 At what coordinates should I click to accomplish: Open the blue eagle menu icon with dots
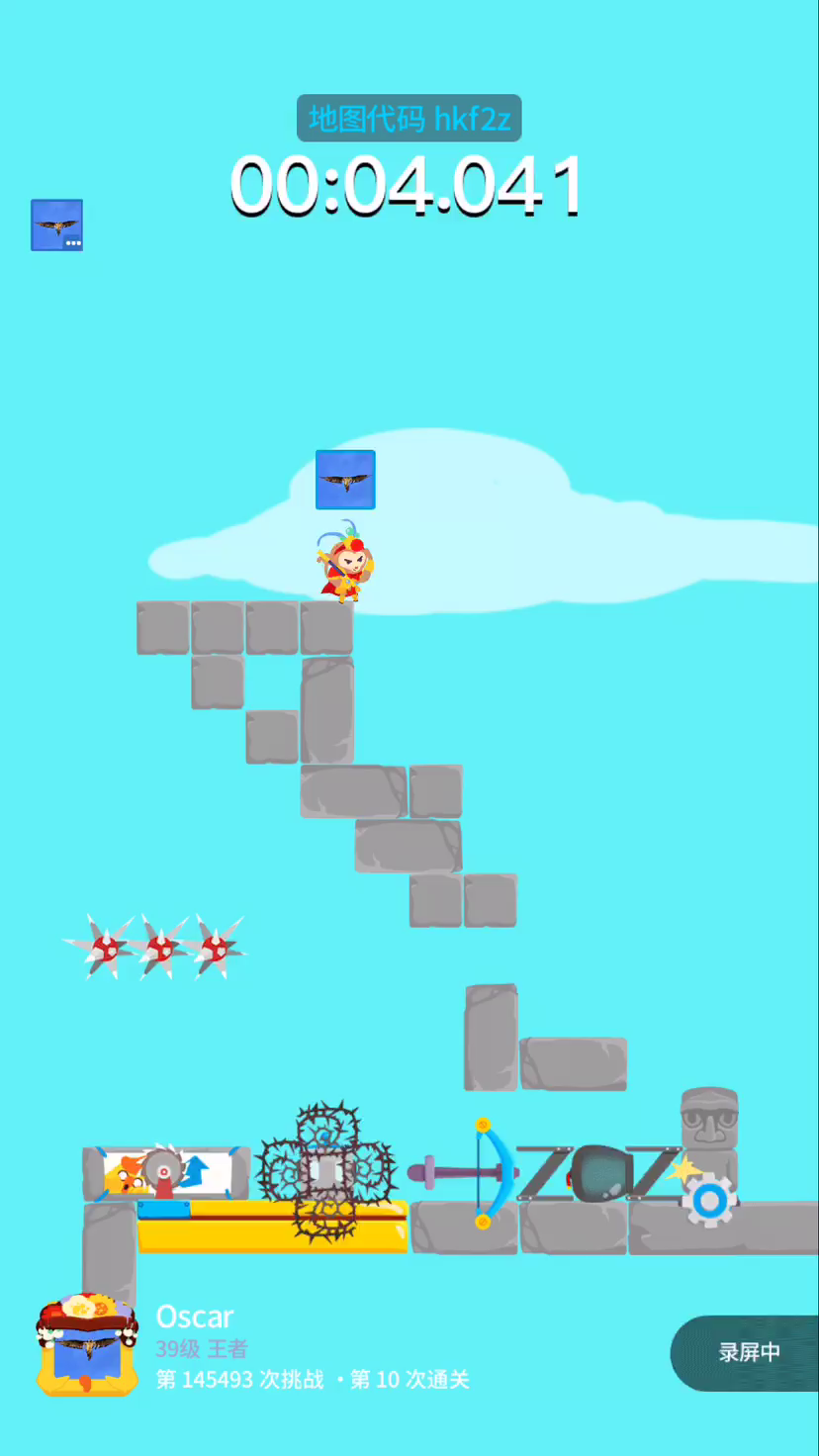coord(56,226)
